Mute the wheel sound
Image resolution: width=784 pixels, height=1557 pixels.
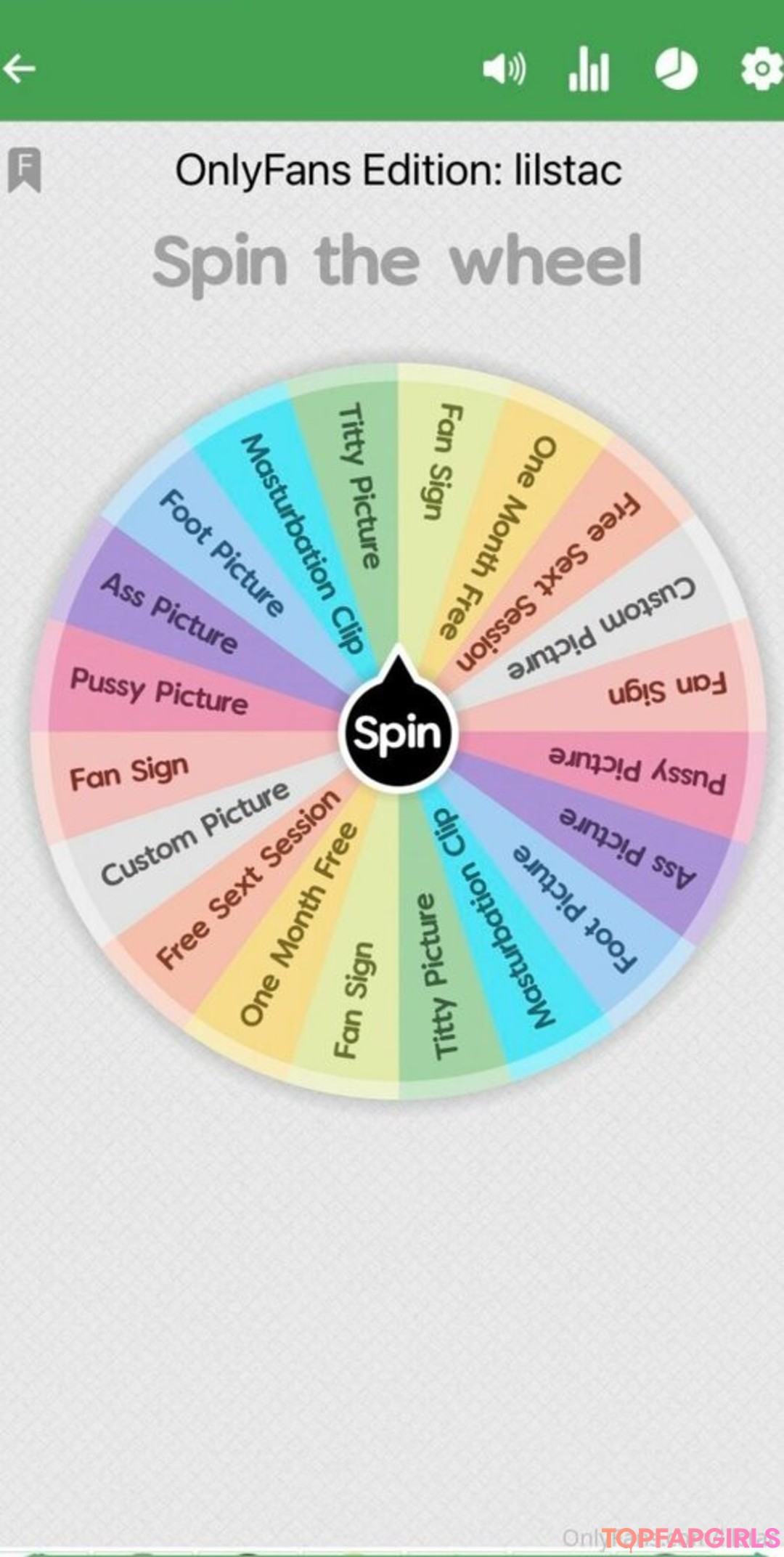[x=504, y=70]
